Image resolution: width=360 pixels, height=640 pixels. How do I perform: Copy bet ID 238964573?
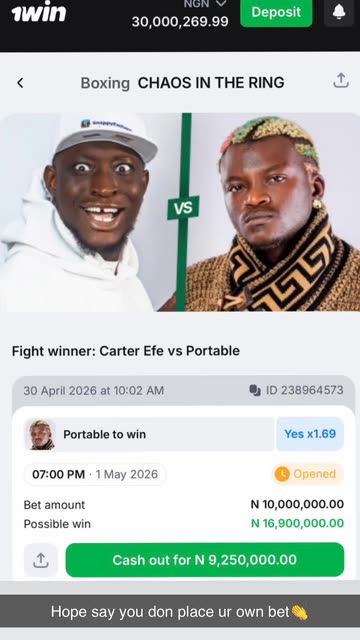[x=255, y=391]
